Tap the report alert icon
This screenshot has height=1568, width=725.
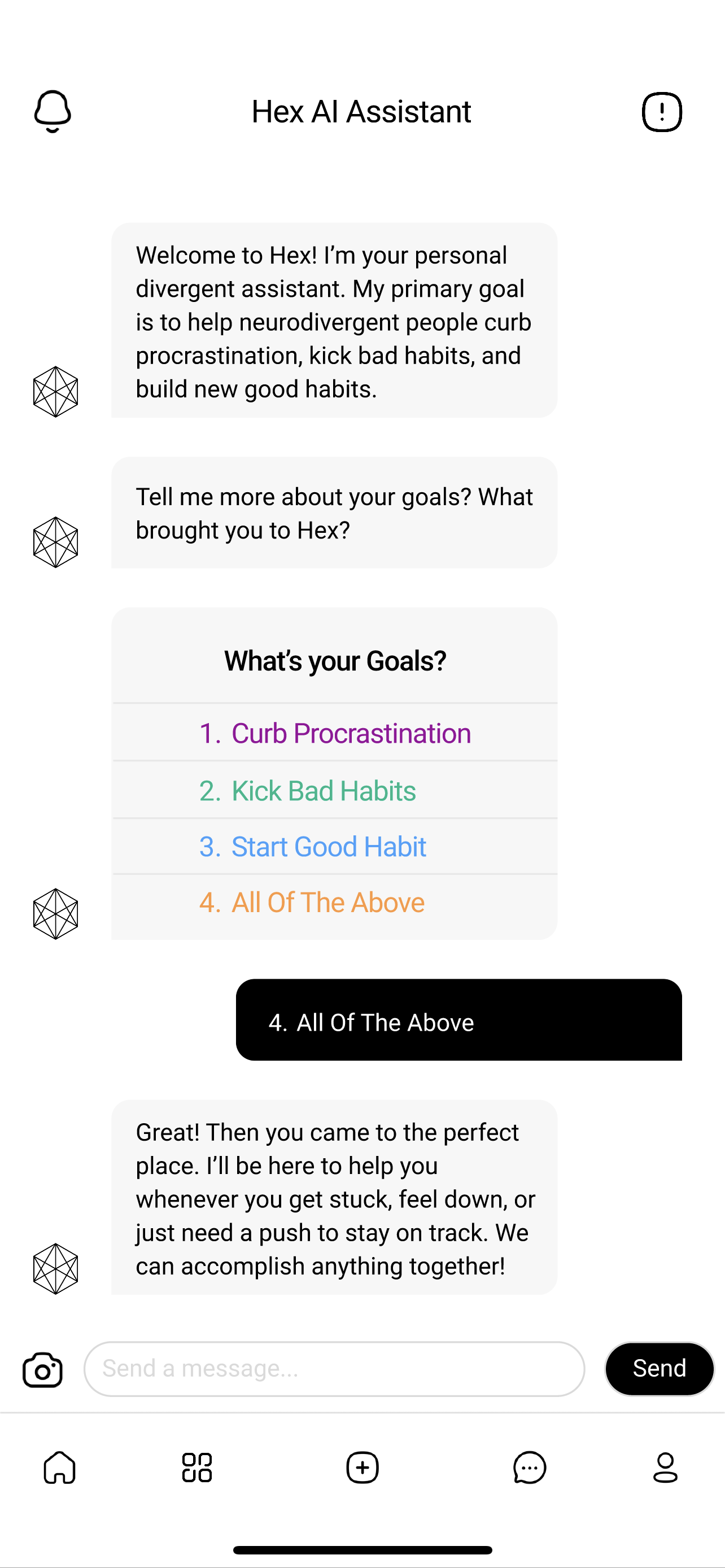pyautogui.click(x=662, y=112)
